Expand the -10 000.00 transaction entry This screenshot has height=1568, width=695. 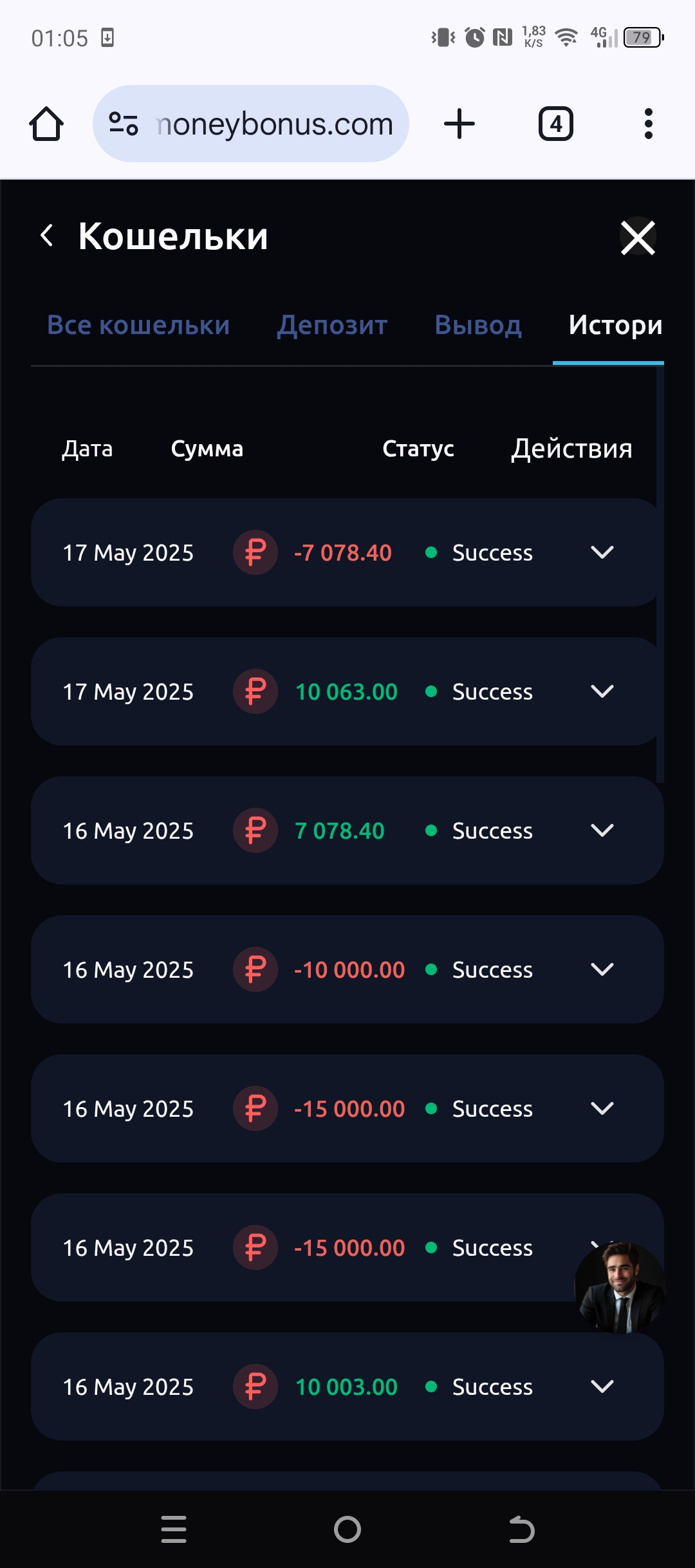pos(602,969)
